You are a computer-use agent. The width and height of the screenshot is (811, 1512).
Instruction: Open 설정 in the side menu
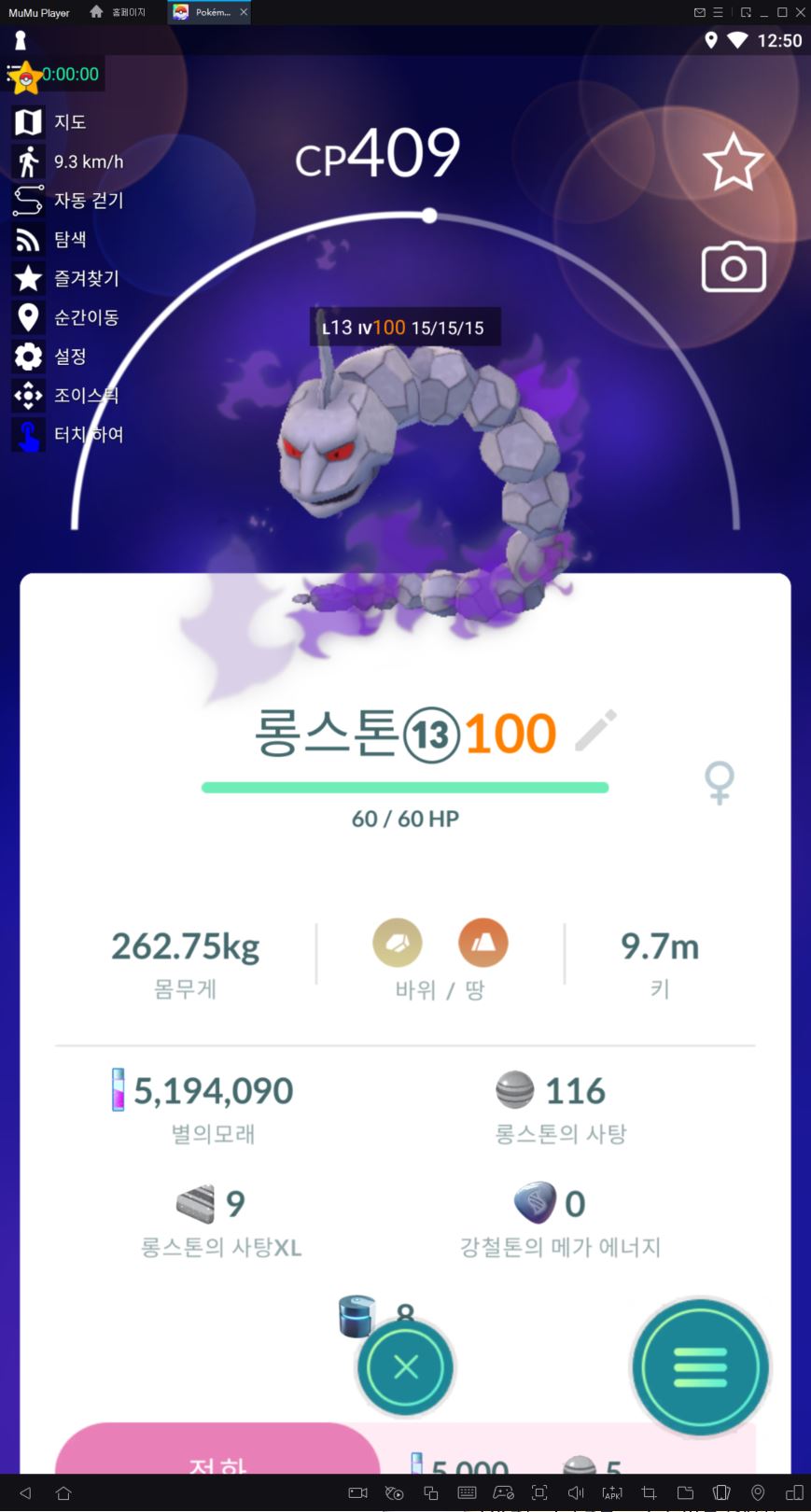click(x=67, y=357)
